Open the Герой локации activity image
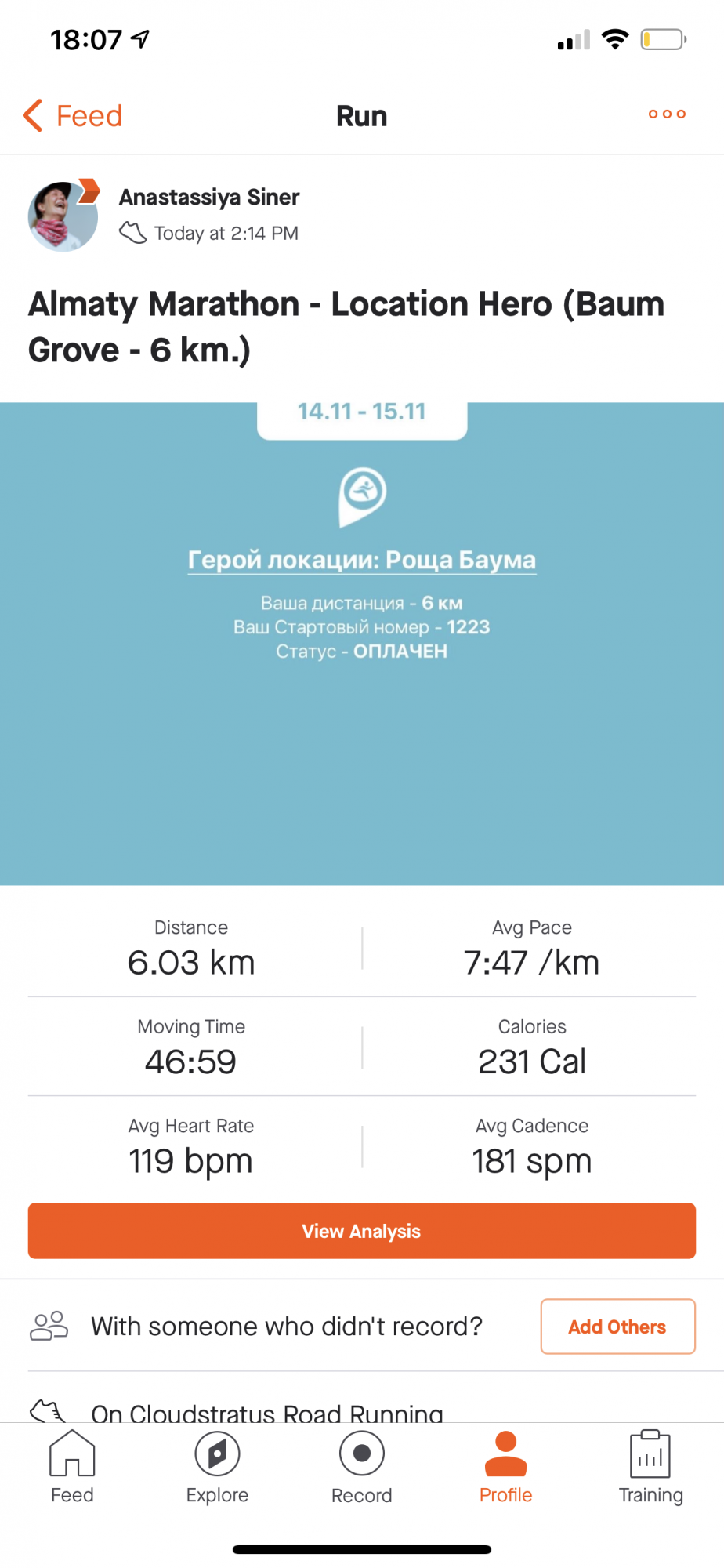 [362, 643]
